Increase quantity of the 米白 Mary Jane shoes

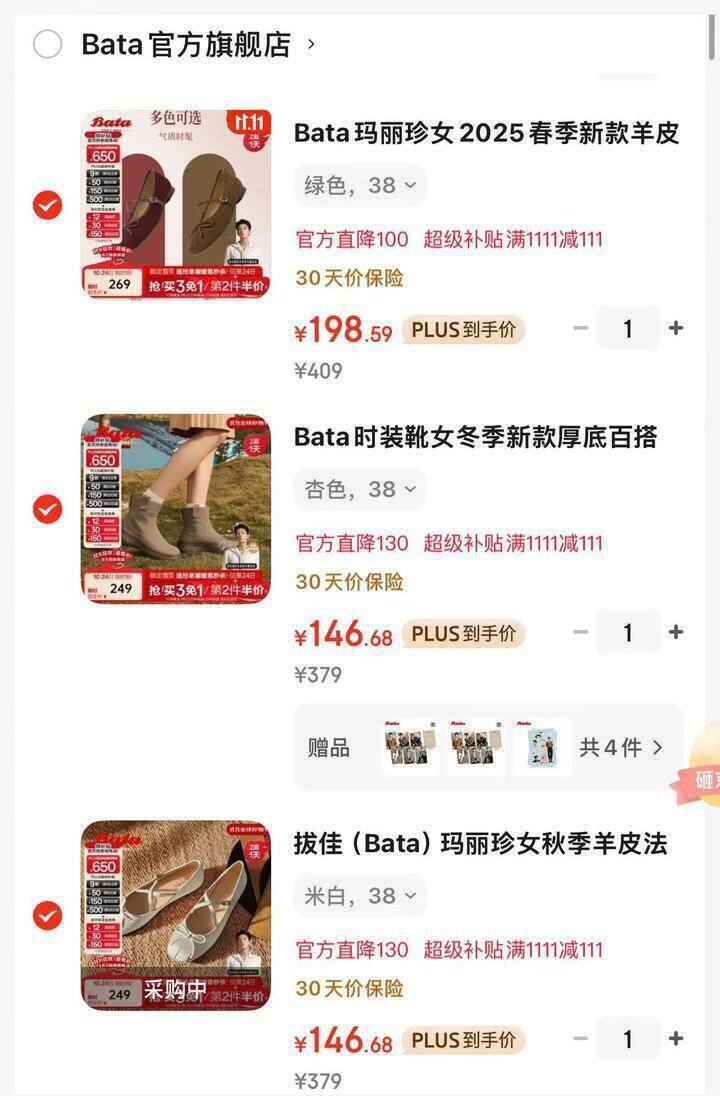[676, 1039]
